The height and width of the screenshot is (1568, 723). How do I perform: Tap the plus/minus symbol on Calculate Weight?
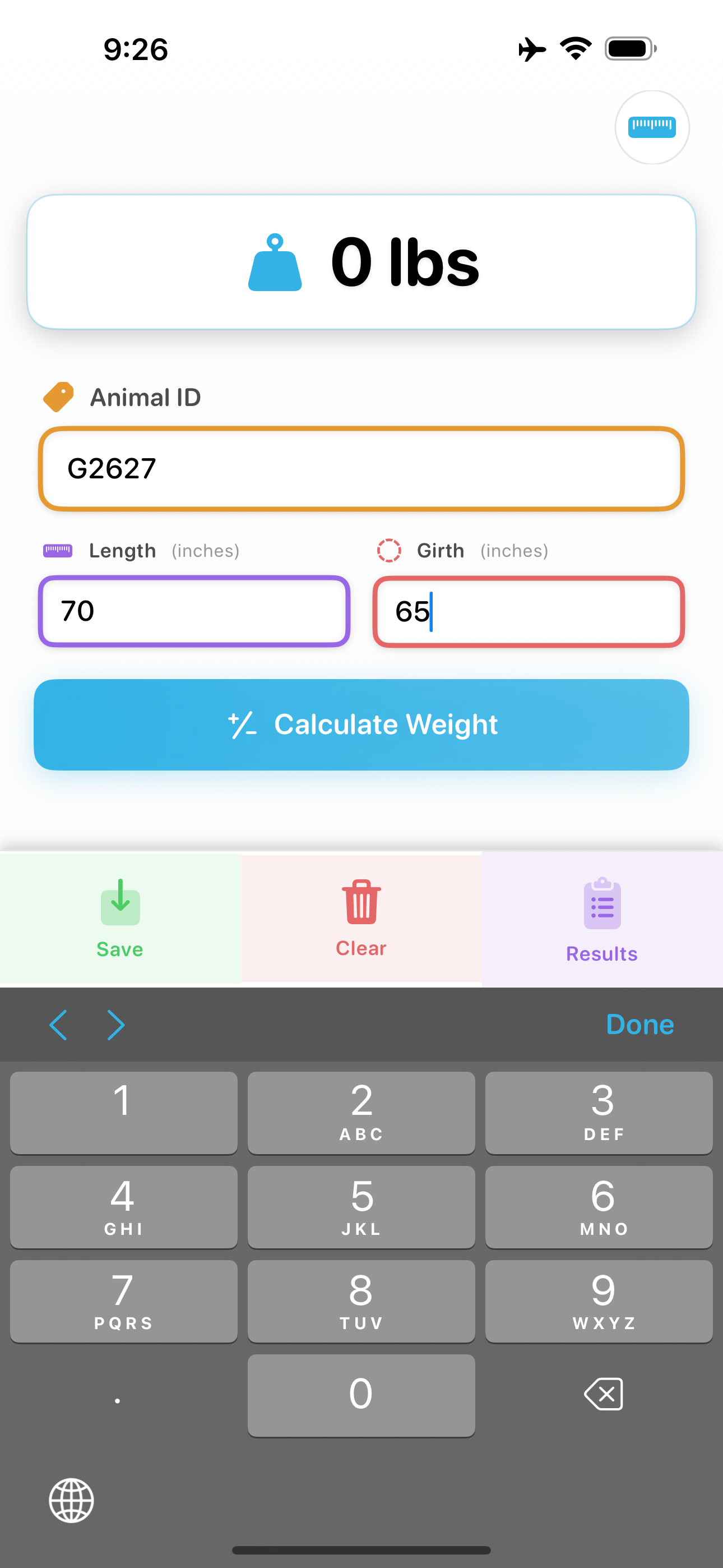pyautogui.click(x=242, y=724)
